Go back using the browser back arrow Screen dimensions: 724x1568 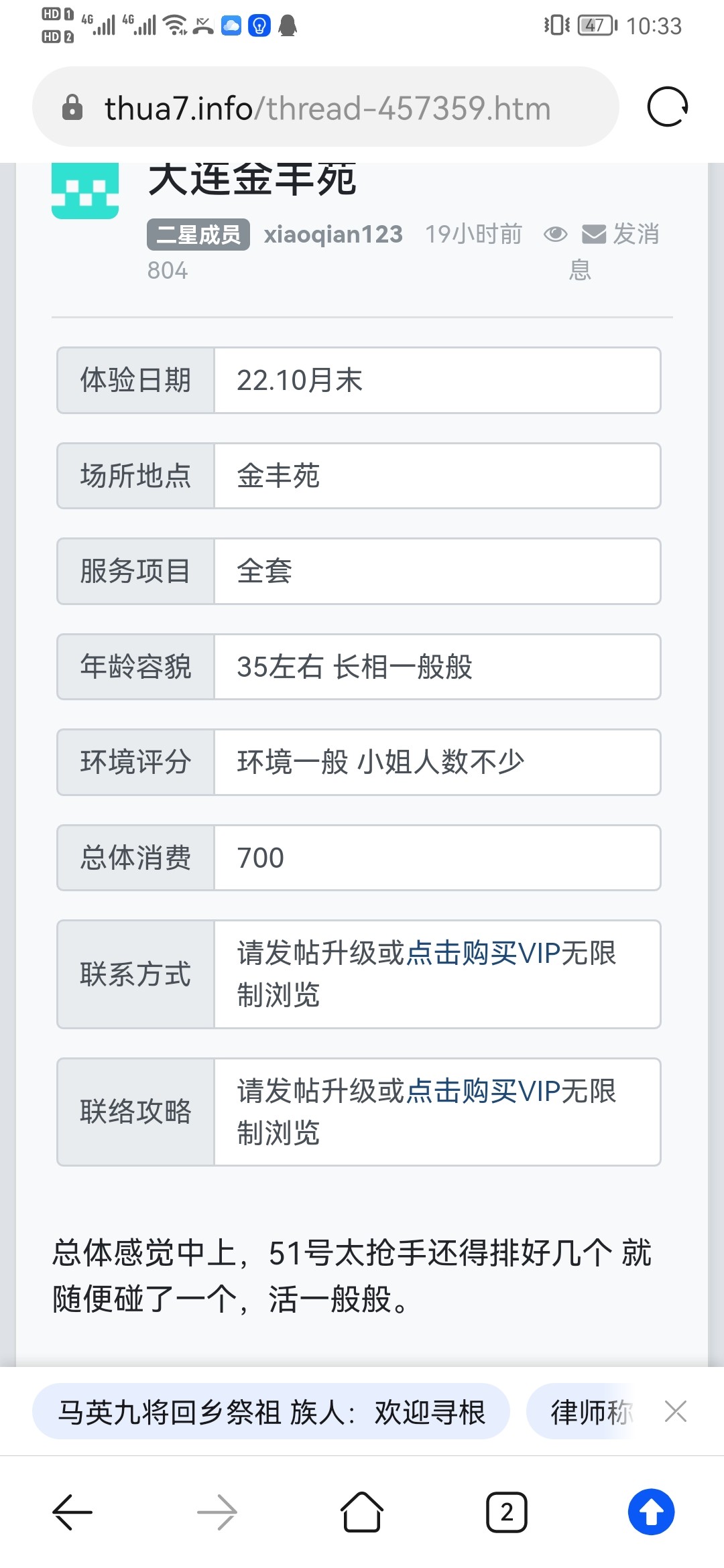pyautogui.click(x=72, y=1512)
